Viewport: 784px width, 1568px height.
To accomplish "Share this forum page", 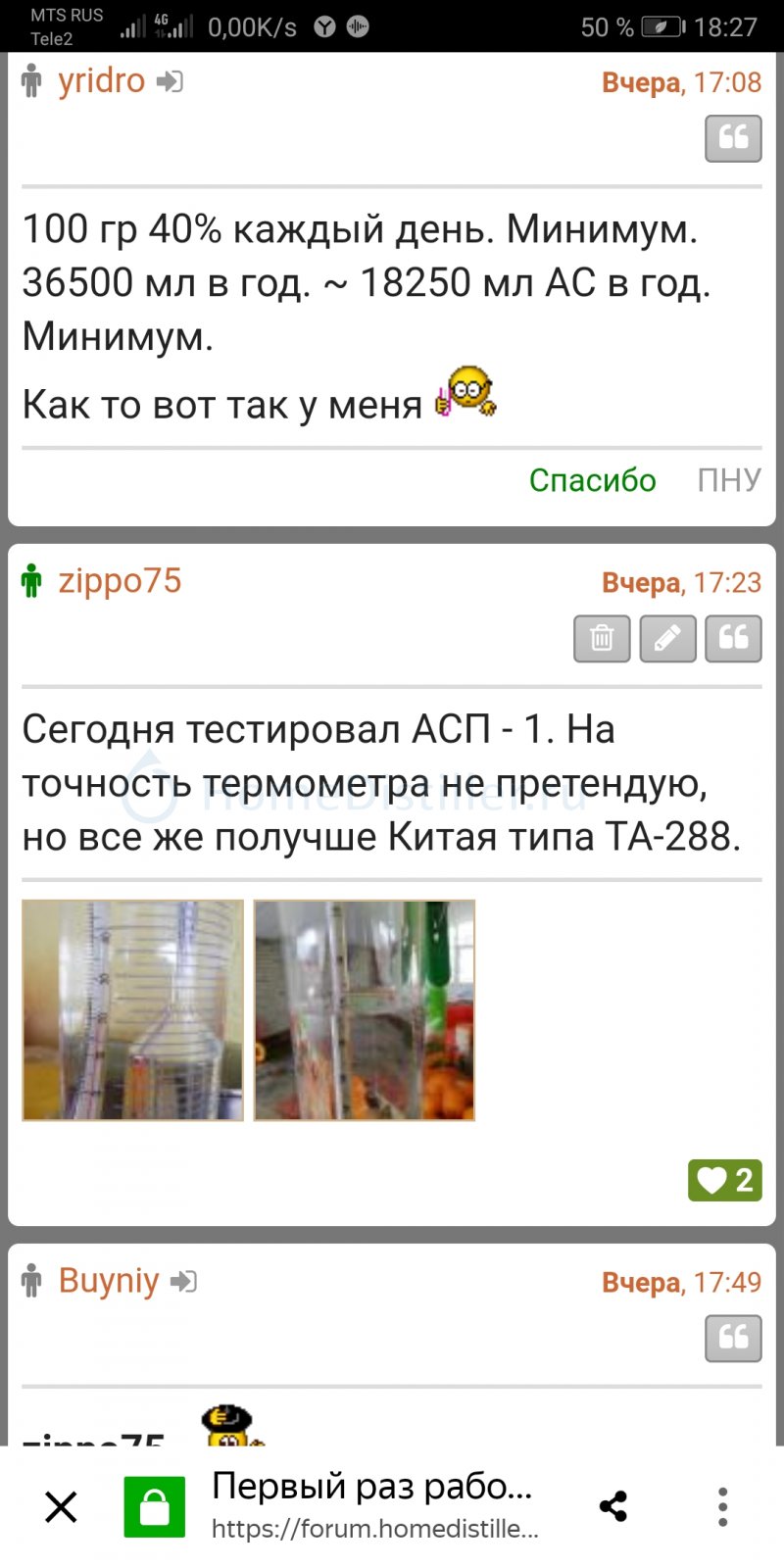I will (x=613, y=1506).
